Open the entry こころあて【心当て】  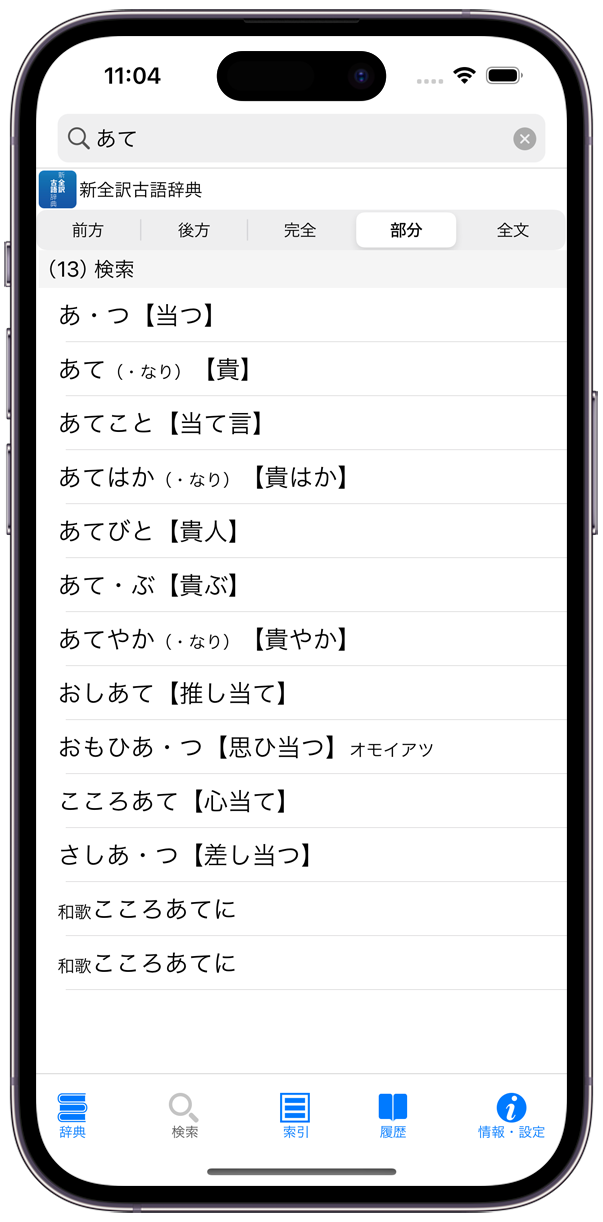301,801
